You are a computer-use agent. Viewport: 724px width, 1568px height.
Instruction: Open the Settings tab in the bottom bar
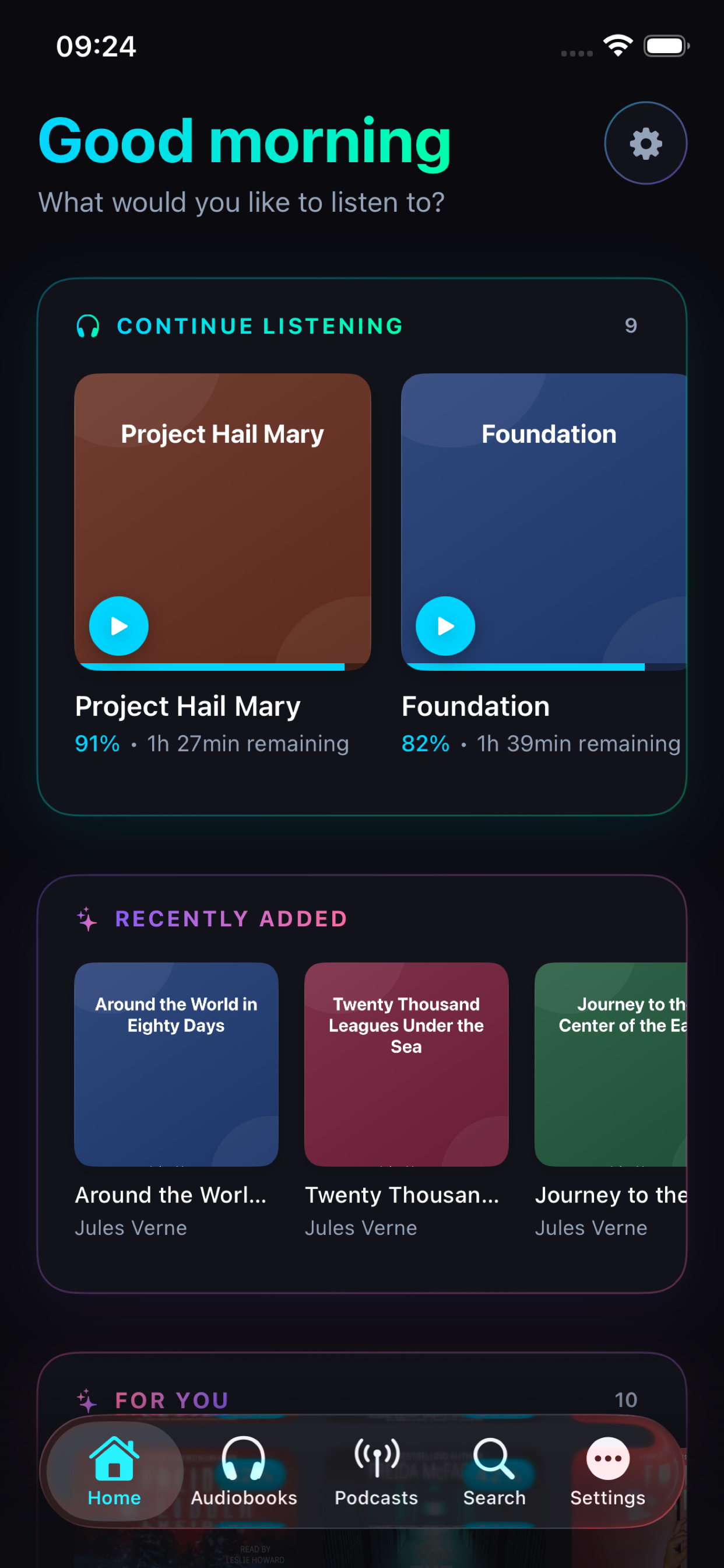pos(607,1471)
